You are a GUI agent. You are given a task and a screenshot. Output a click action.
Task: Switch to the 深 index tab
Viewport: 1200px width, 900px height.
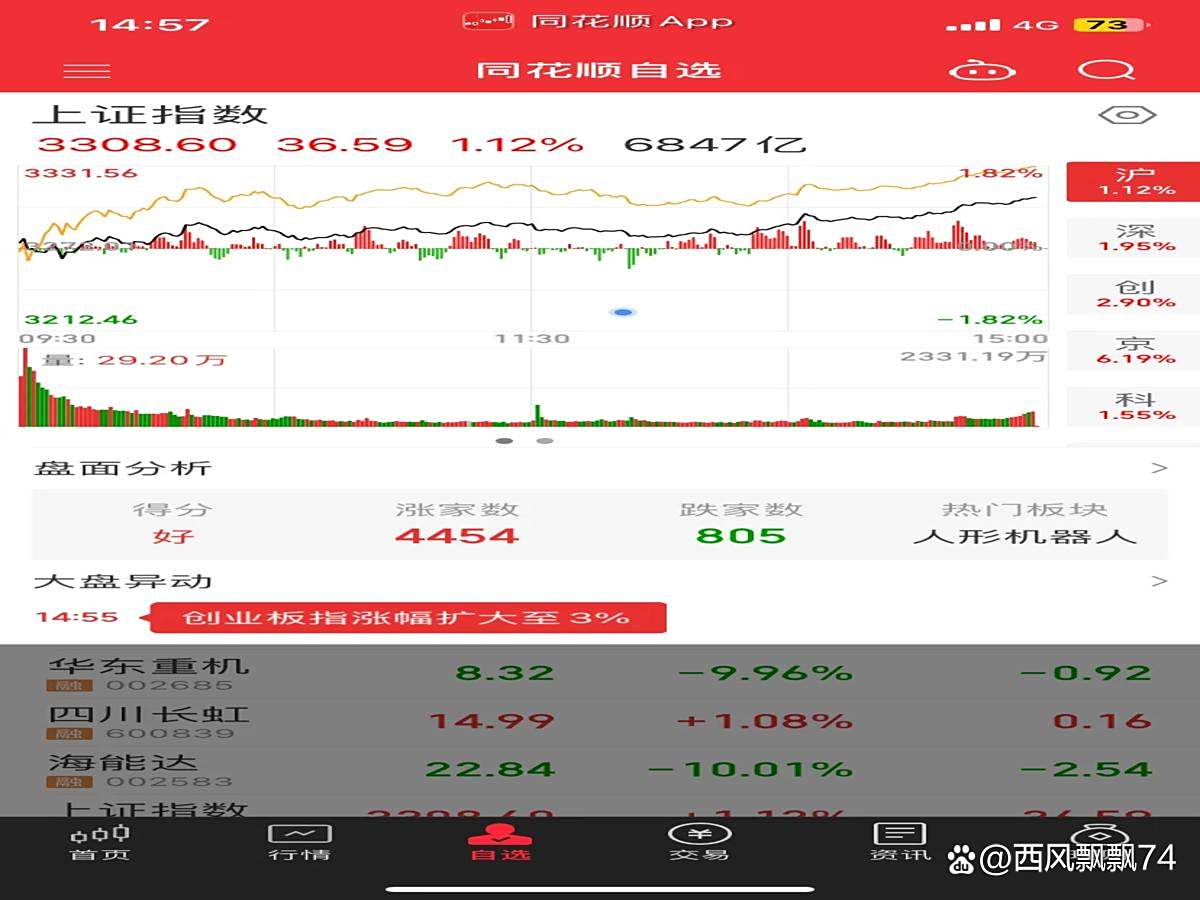1134,237
